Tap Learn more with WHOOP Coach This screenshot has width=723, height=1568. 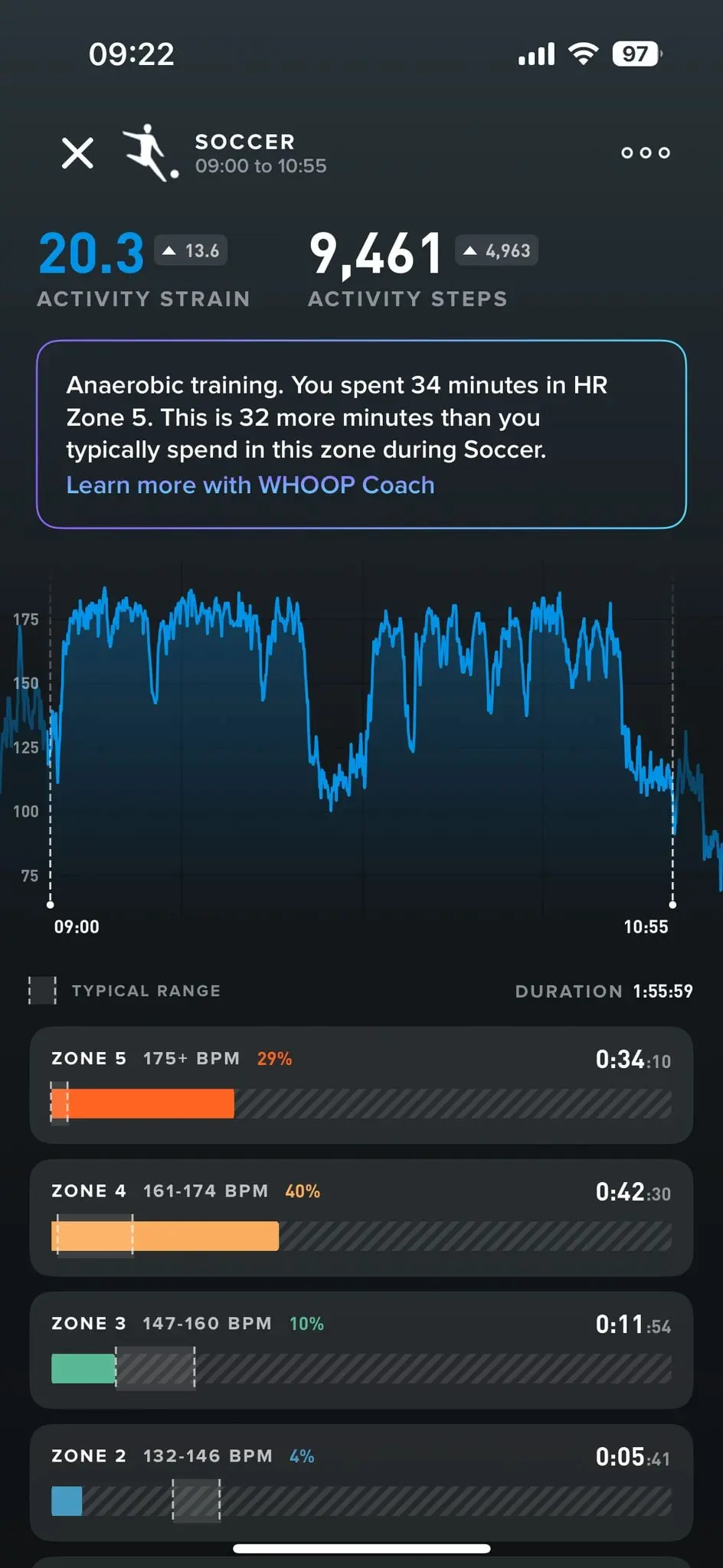click(x=250, y=485)
